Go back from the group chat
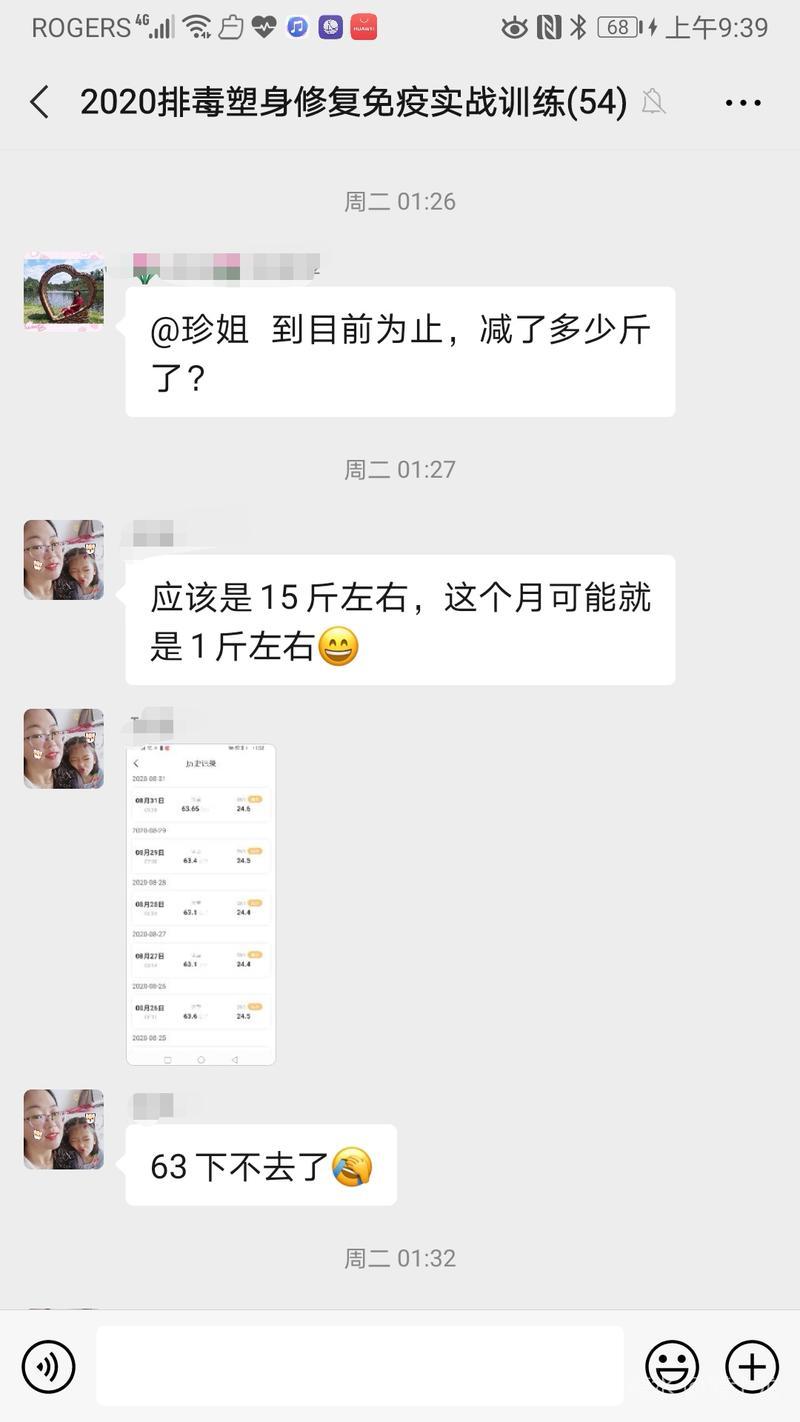 (40, 103)
